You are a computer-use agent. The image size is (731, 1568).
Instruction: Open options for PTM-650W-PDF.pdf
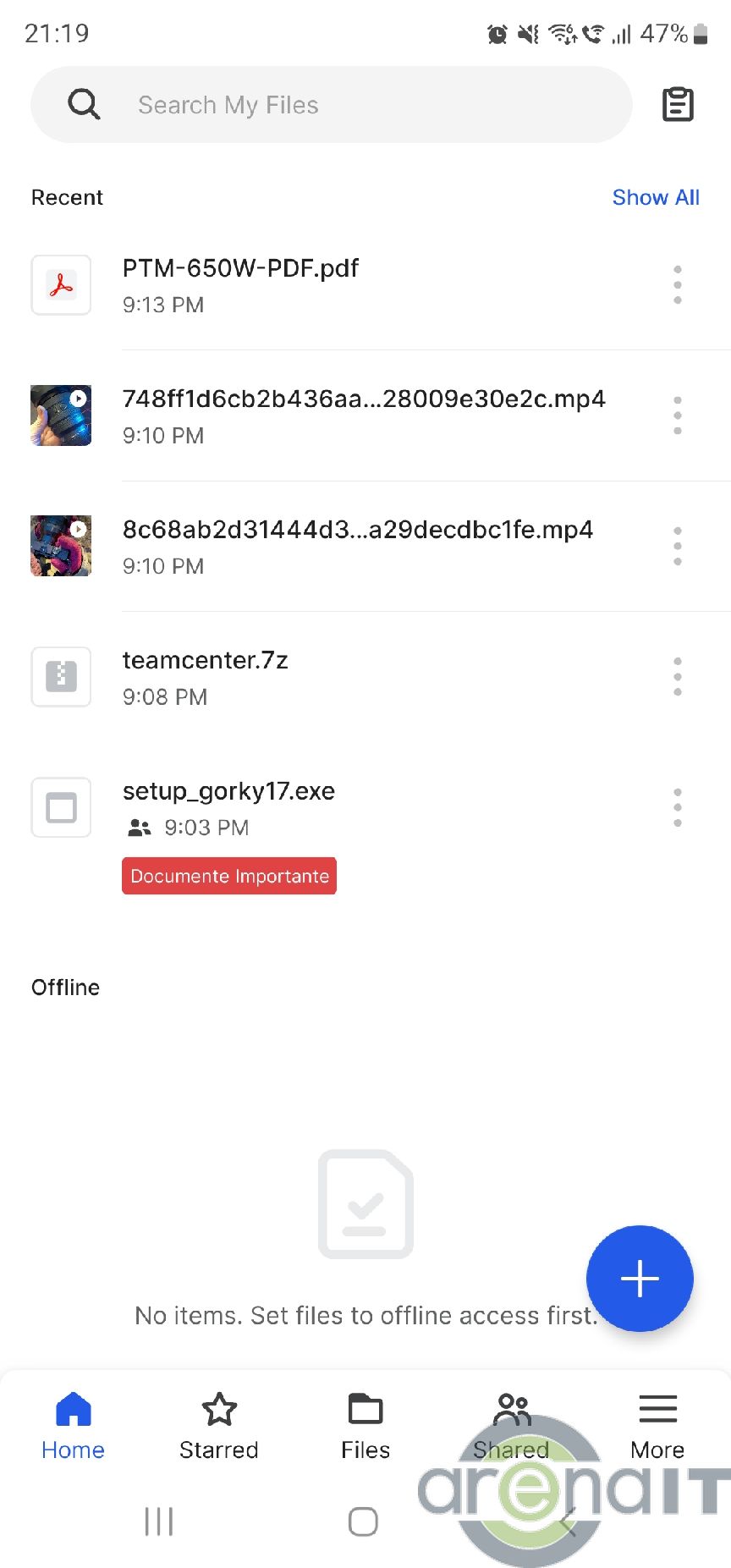click(677, 284)
